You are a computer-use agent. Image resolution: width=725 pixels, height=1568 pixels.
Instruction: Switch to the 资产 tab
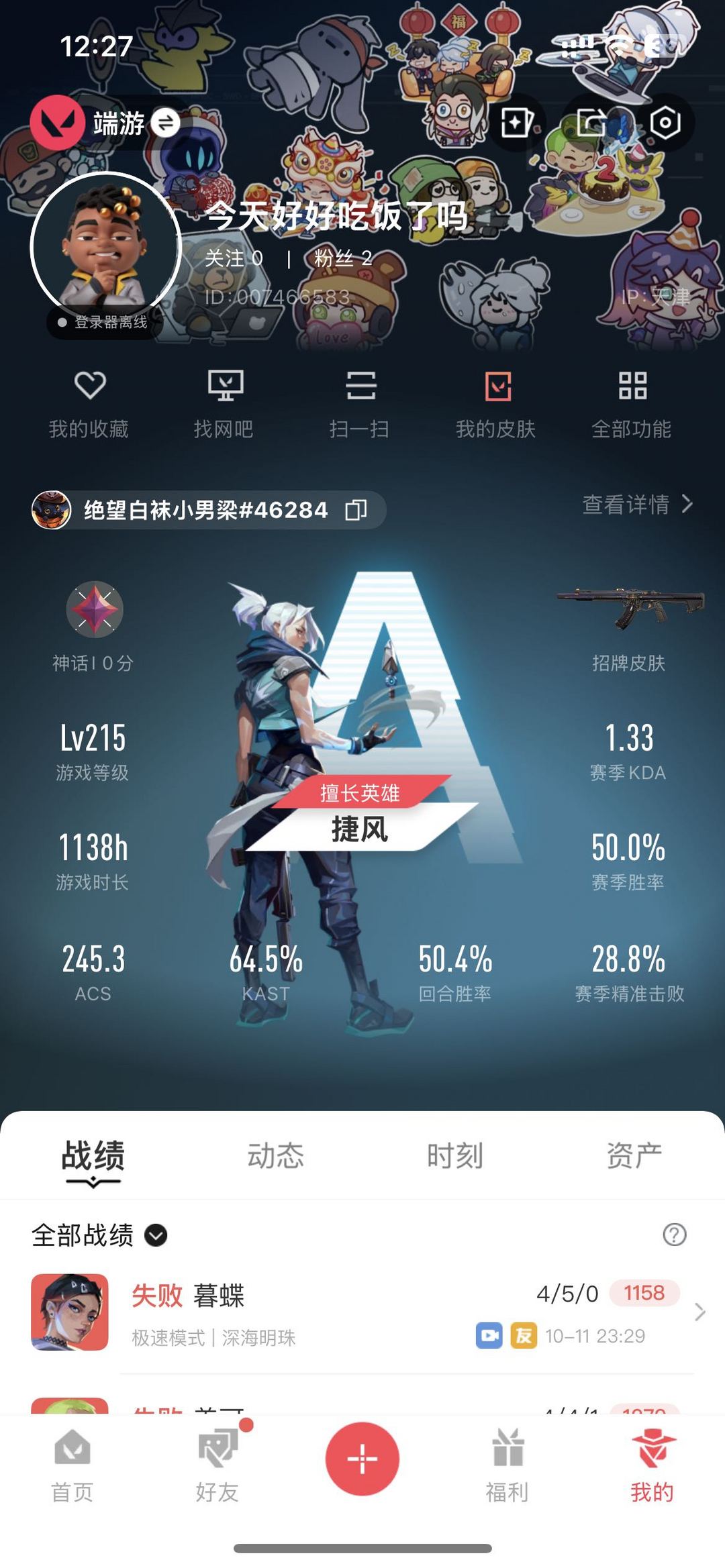pyautogui.click(x=634, y=1155)
